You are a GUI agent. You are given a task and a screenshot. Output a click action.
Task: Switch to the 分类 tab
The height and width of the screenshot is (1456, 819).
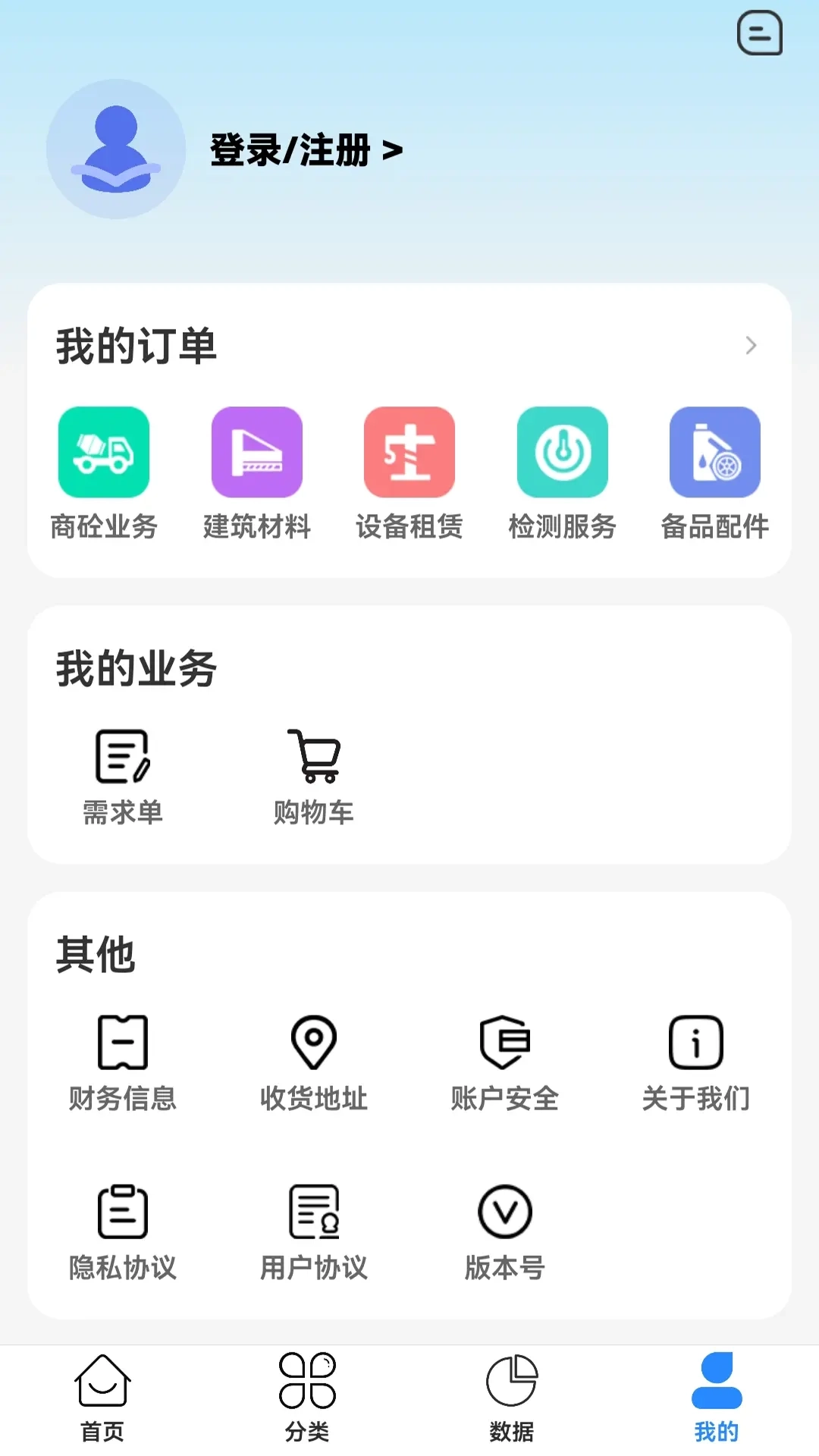(x=306, y=1399)
